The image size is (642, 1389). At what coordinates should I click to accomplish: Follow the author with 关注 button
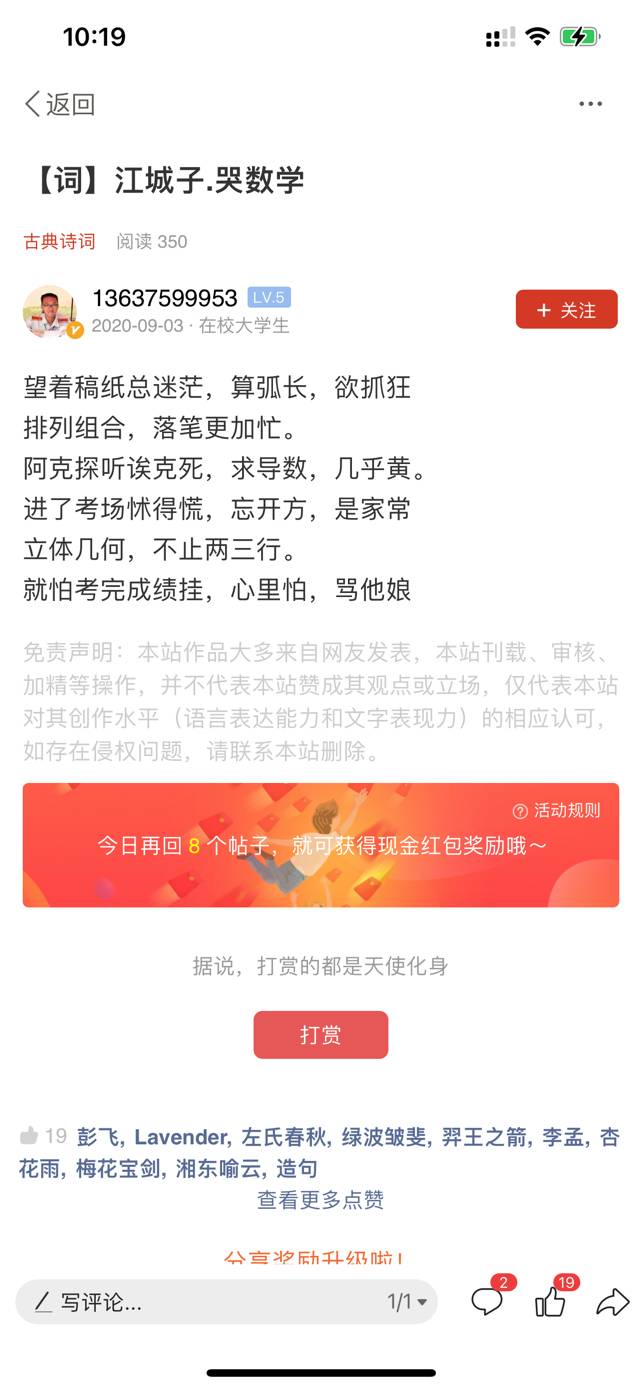click(x=566, y=310)
